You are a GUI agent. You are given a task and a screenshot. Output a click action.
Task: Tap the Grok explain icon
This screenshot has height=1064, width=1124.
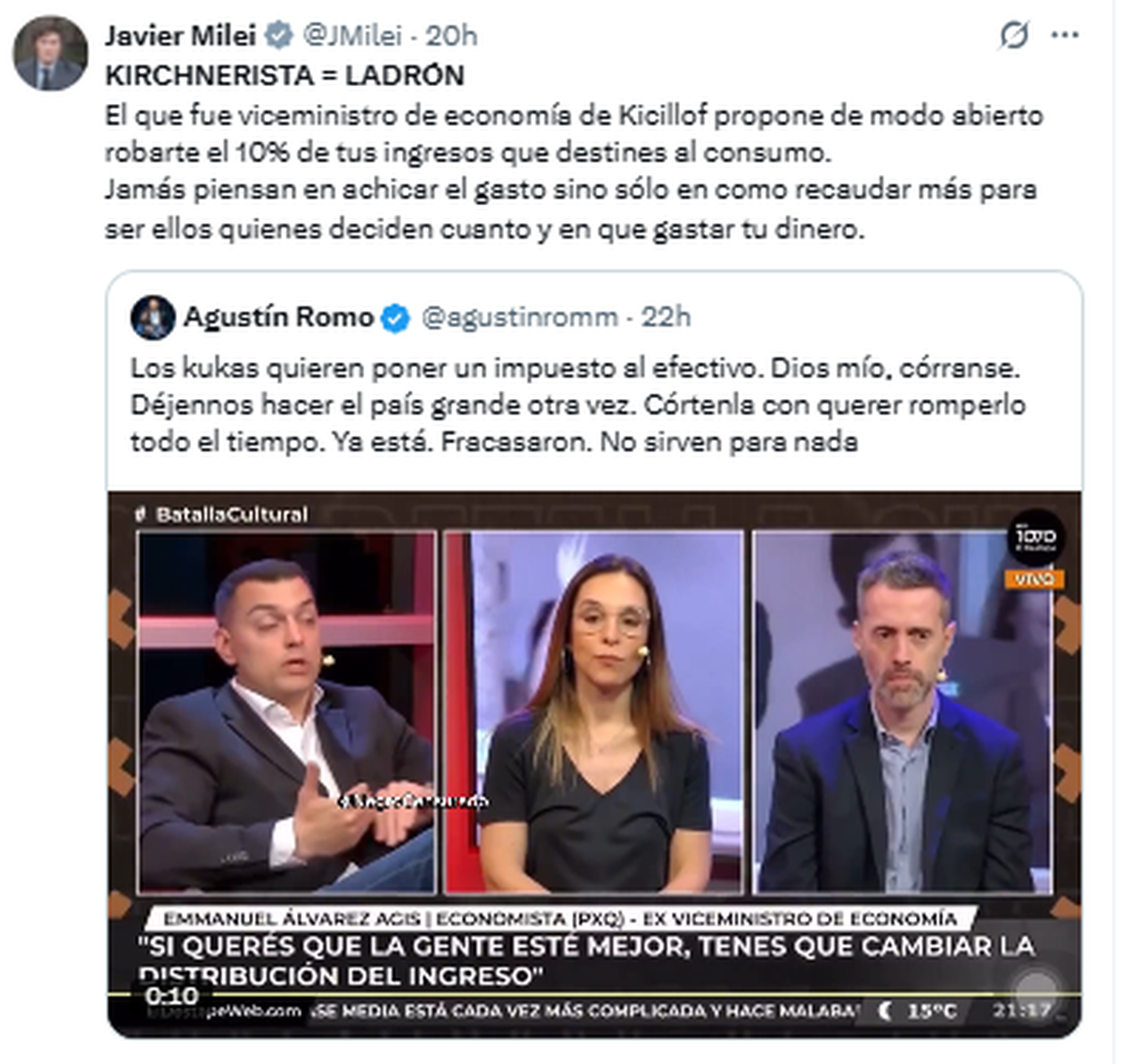(x=1013, y=36)
